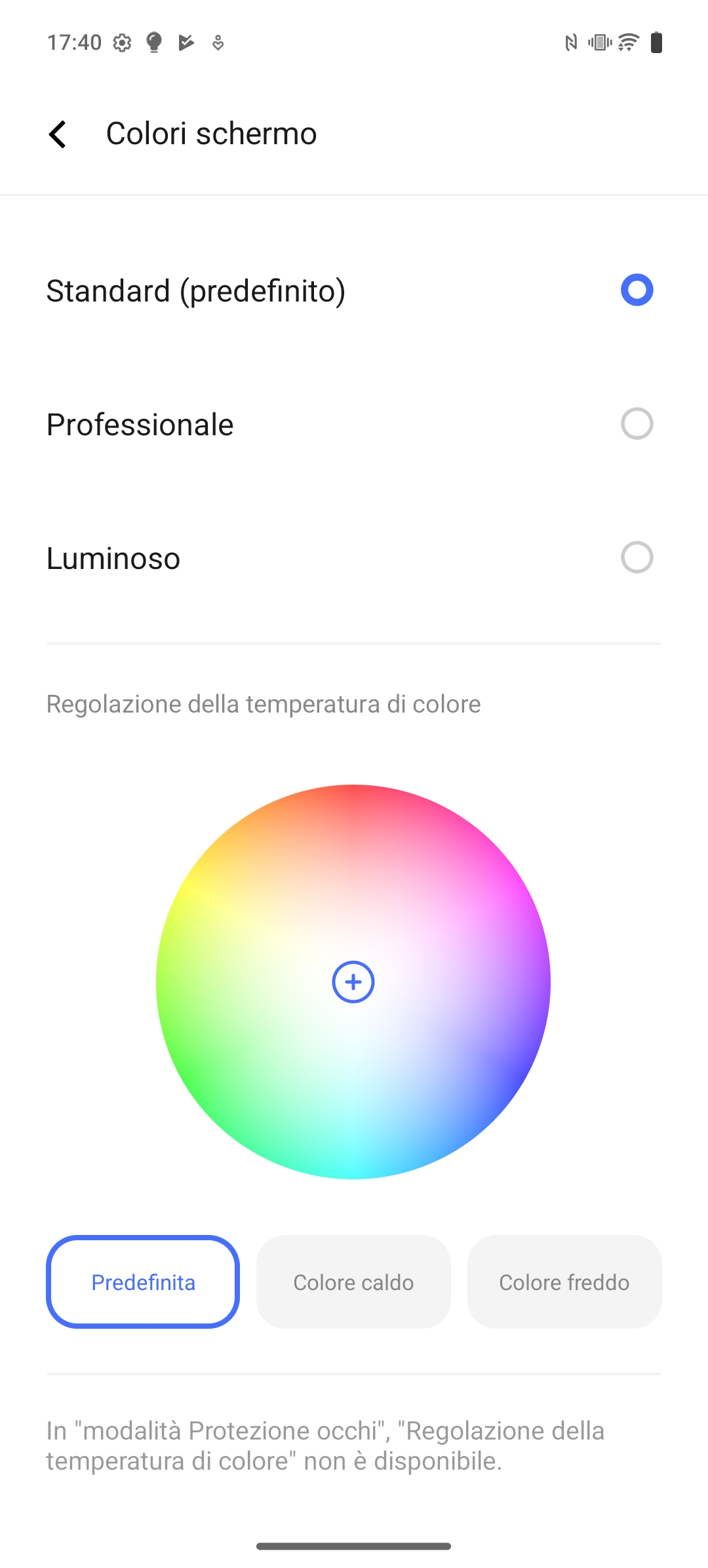
Task: Choose the Professionale screen color mode
Action: [354, 424]
